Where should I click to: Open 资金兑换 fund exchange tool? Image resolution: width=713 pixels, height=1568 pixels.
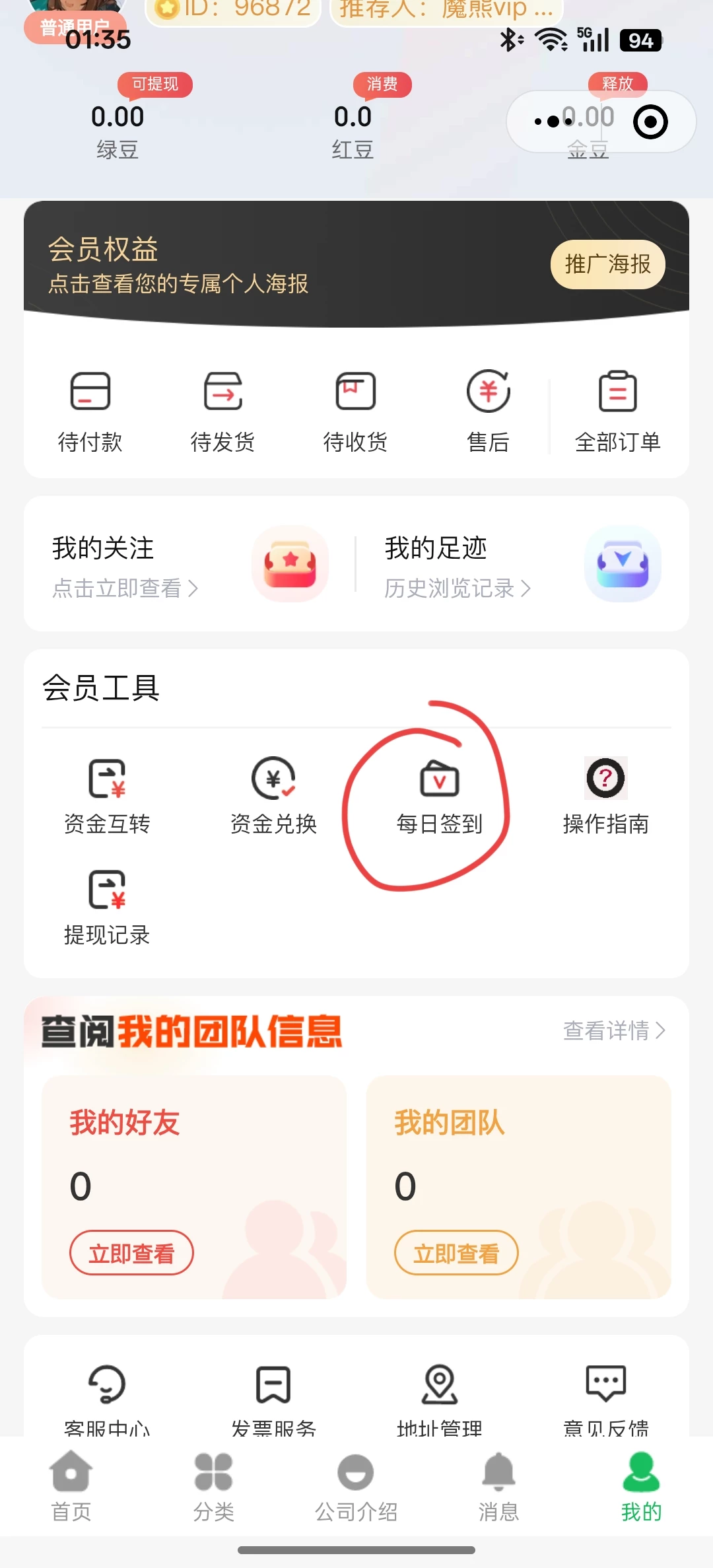pyautogui.click(x=273, y=797)
